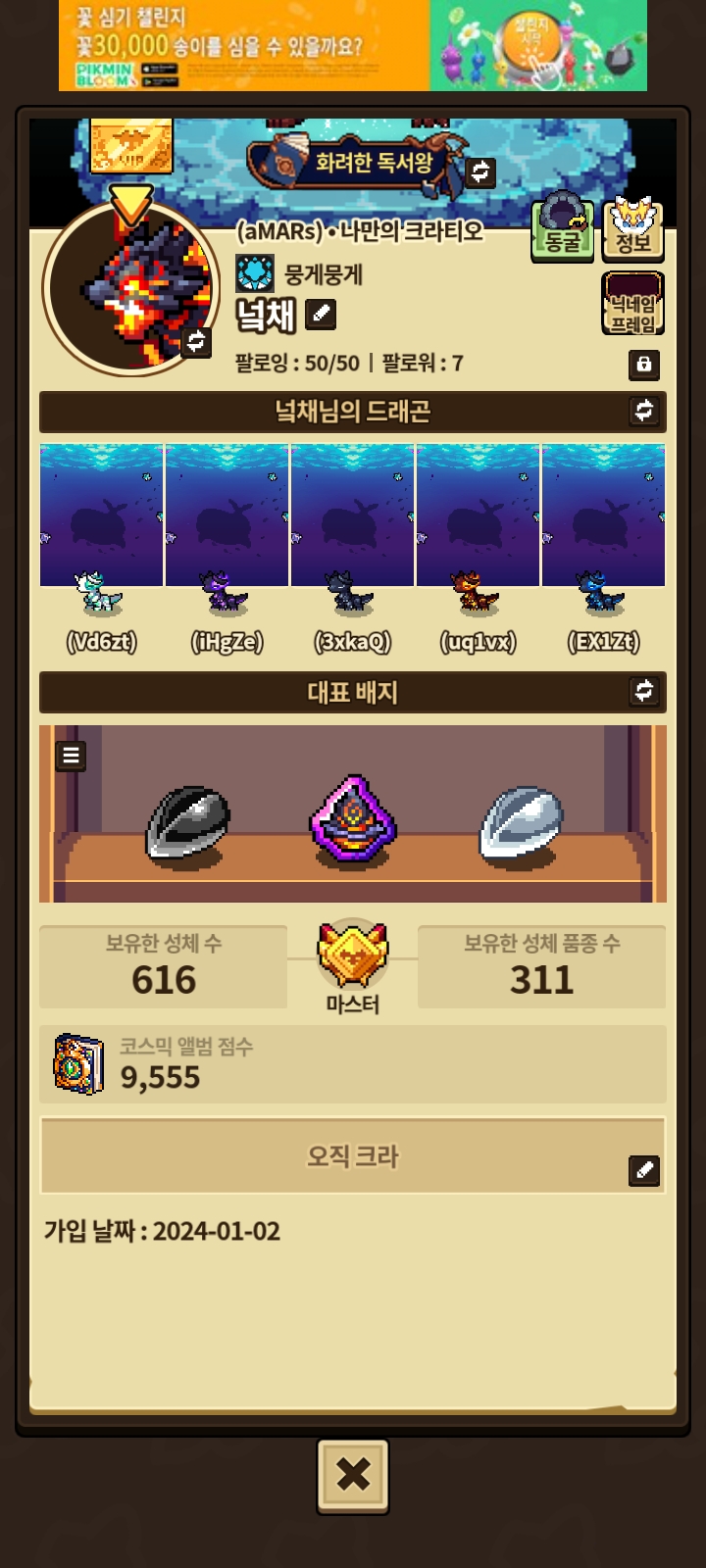706x1568 pixels.
Task: Change the title 화려한 독서왕 with the swap icon
Action: click(x=480, y=171)
